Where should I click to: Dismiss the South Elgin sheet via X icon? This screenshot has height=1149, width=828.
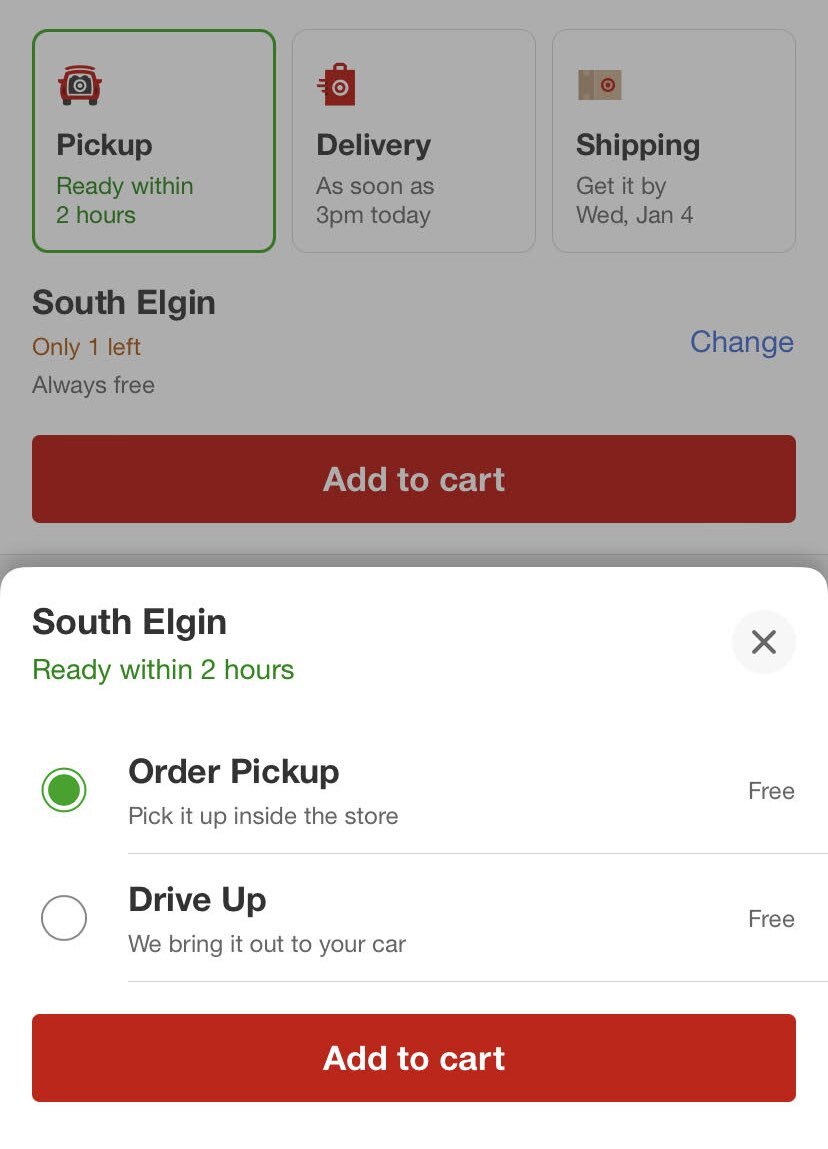(763, 642)
